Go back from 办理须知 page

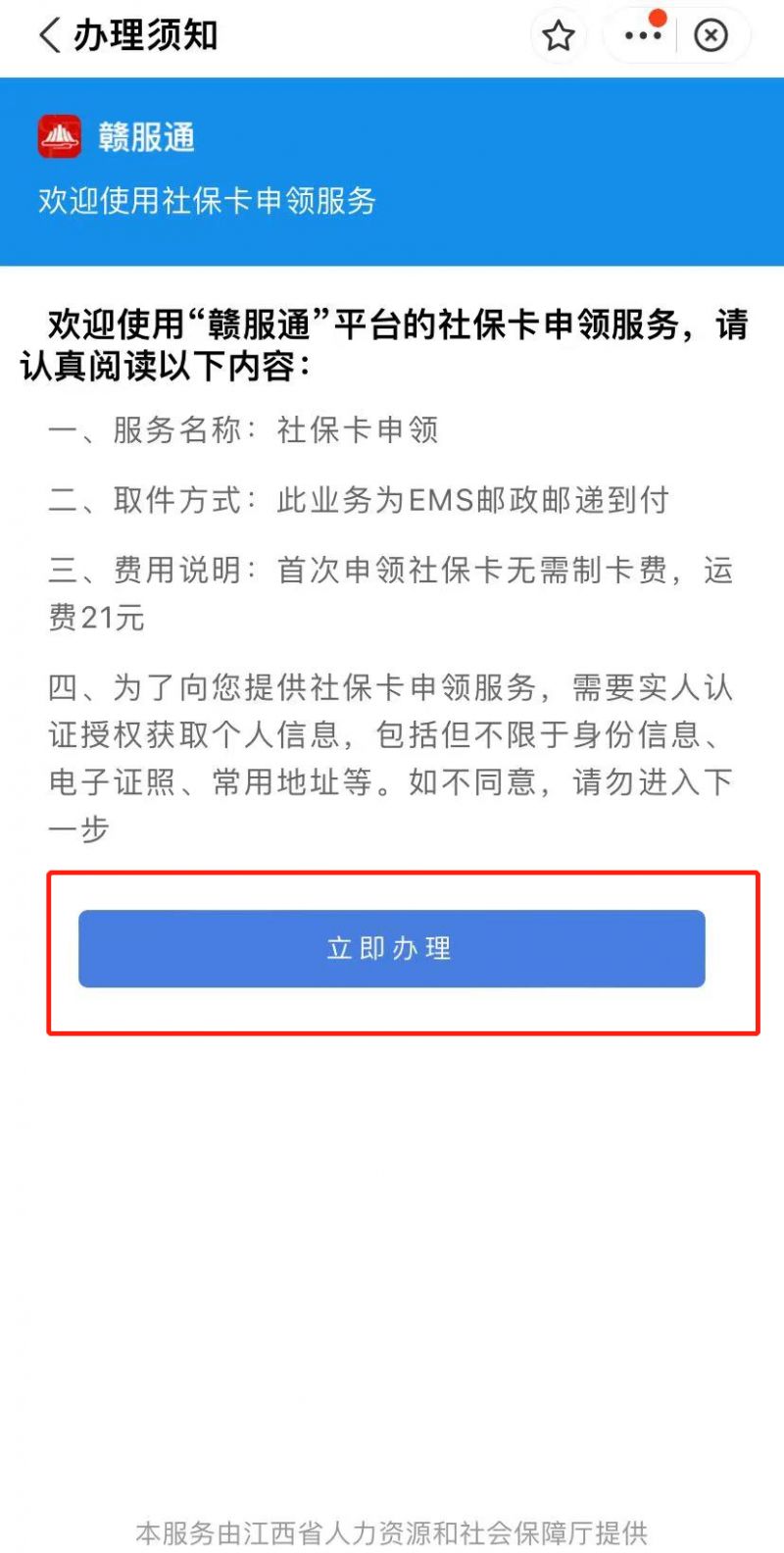[x=49, y=36]
